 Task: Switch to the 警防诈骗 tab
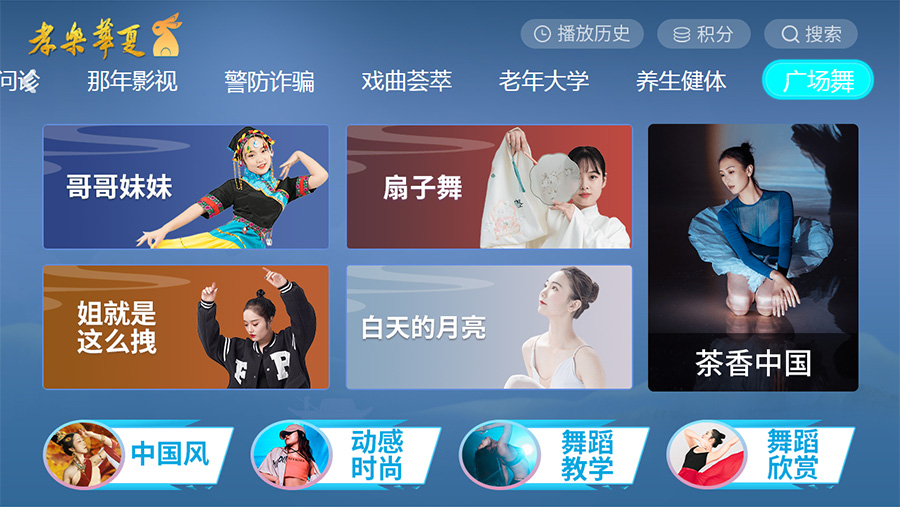pos(269,81)
